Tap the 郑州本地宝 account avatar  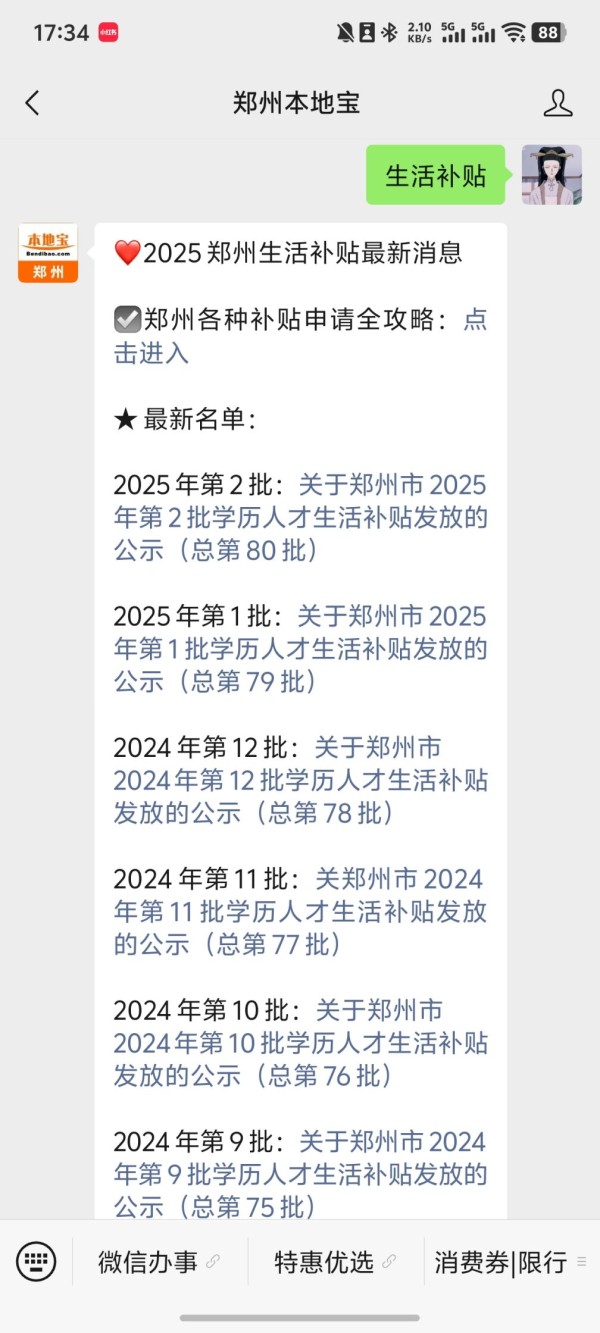click(48, 253)
